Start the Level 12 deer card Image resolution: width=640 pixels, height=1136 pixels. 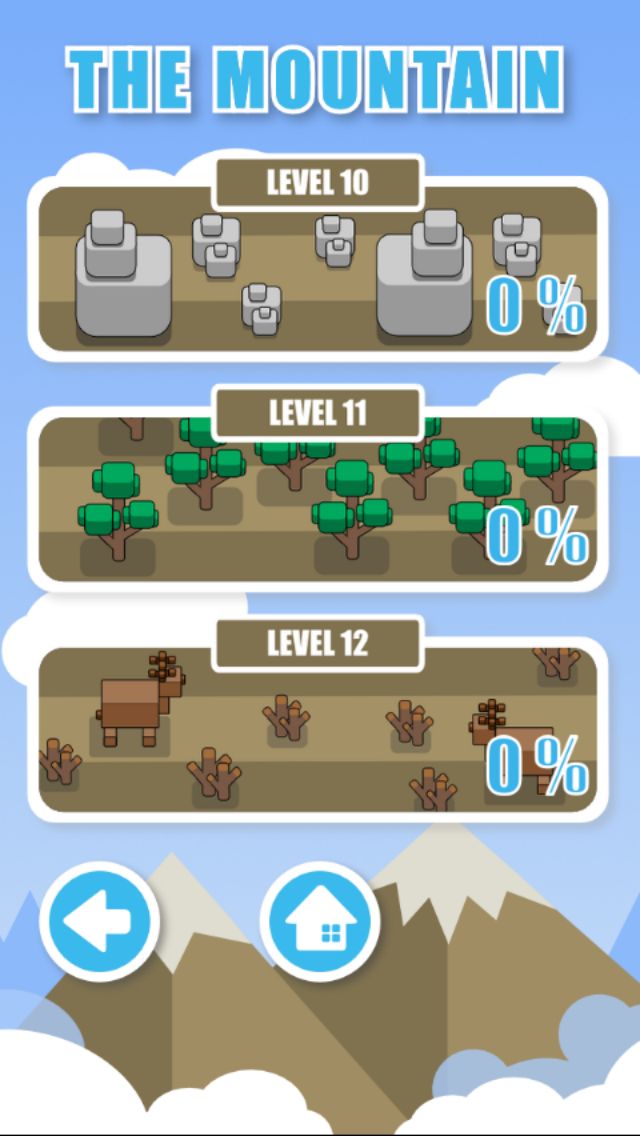pos(317,729)
